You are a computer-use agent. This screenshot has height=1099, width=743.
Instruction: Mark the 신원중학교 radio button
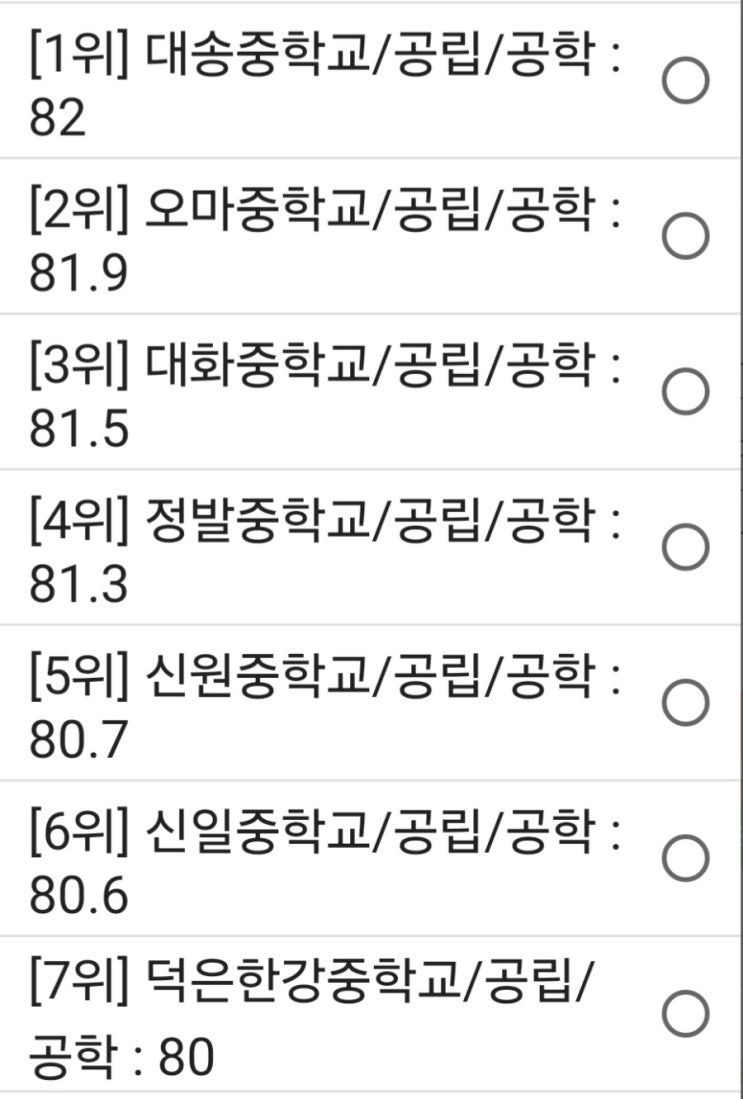coord(686,703)
